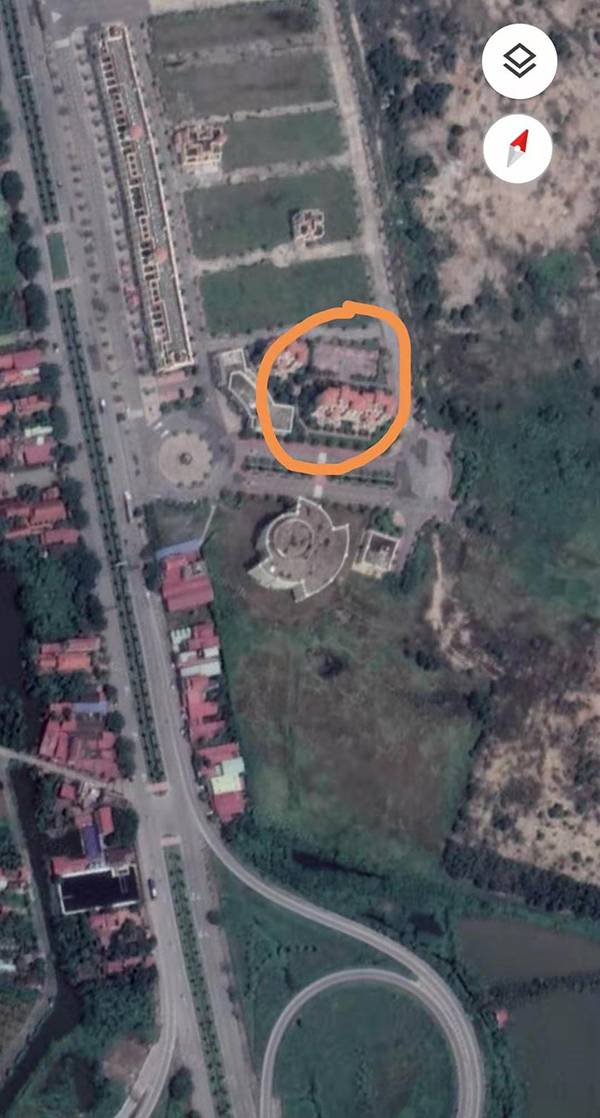Open the map layers button

518,61
